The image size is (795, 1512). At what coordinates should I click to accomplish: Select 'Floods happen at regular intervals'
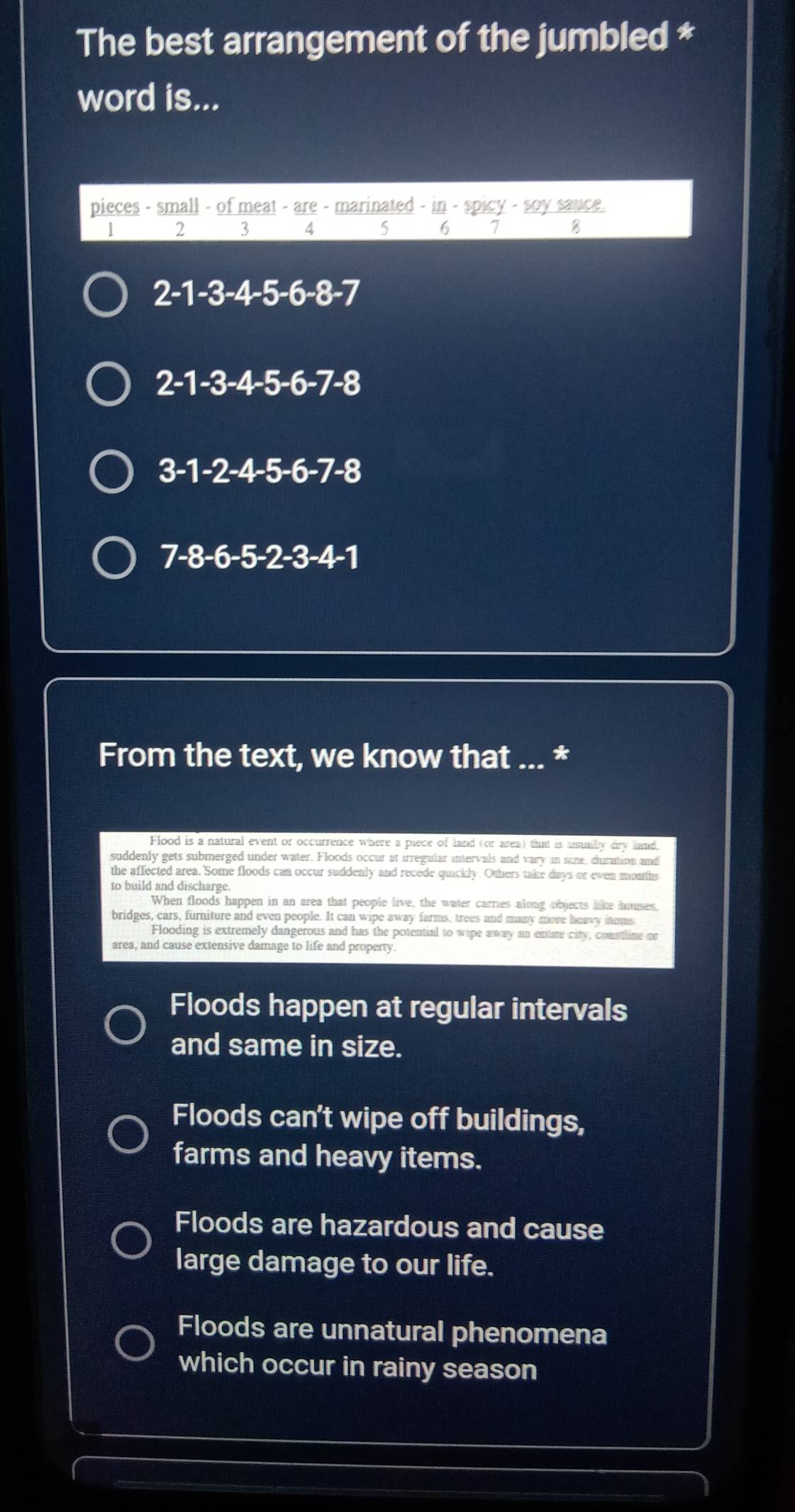tap(126, 1025)
